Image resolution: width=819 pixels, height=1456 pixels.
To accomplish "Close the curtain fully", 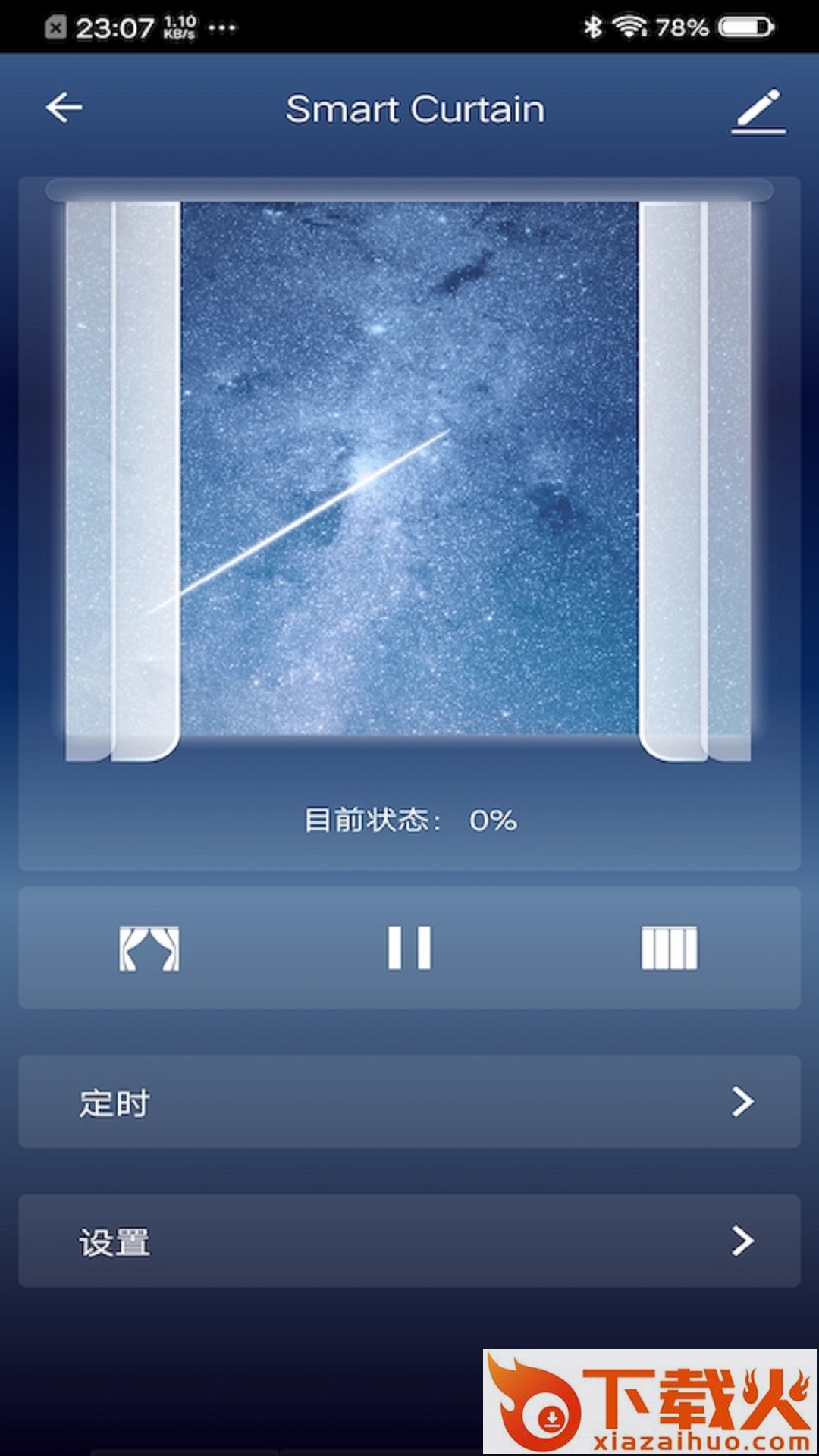I will tap(669, 948).
